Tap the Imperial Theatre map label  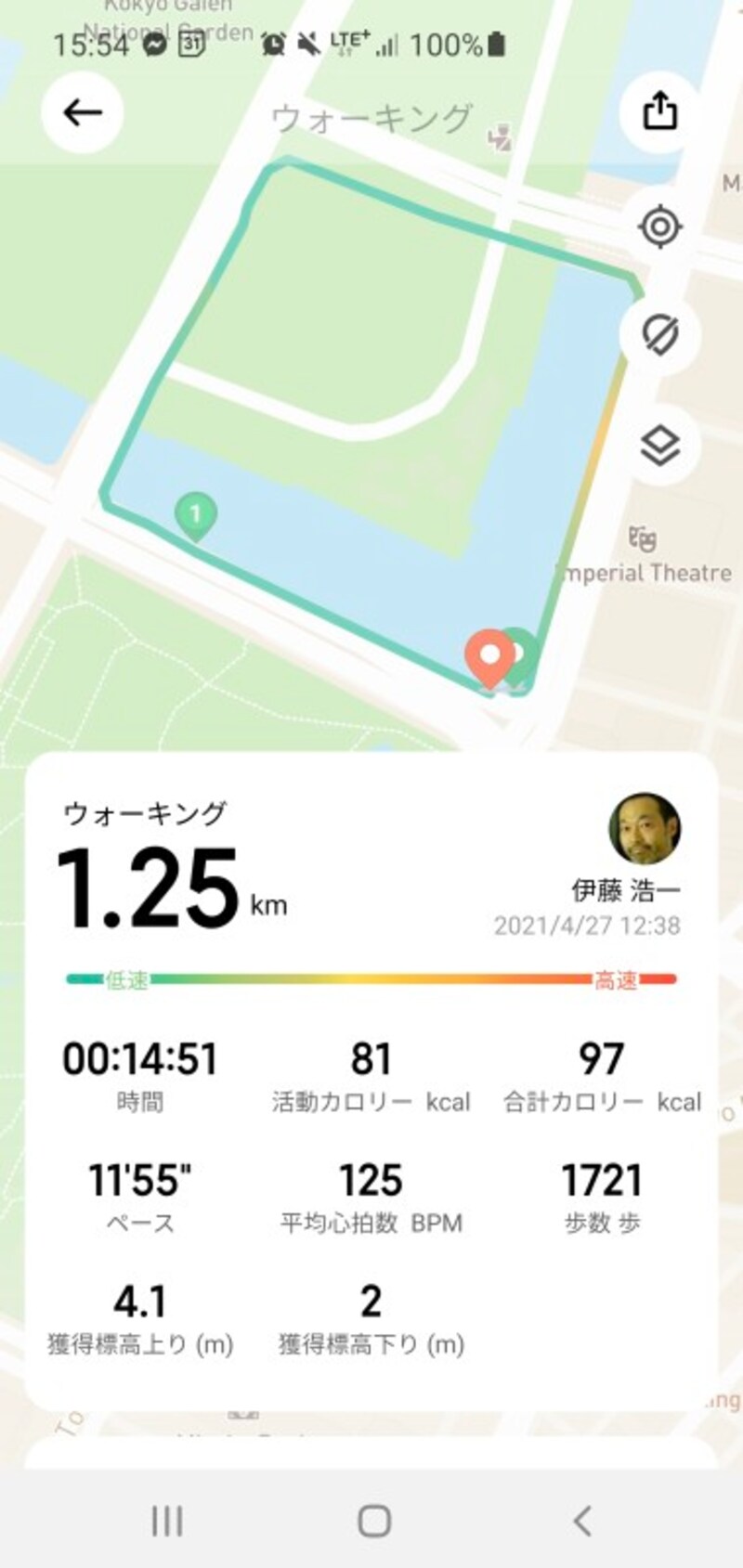pyautogui.click(x=645, y=573)
